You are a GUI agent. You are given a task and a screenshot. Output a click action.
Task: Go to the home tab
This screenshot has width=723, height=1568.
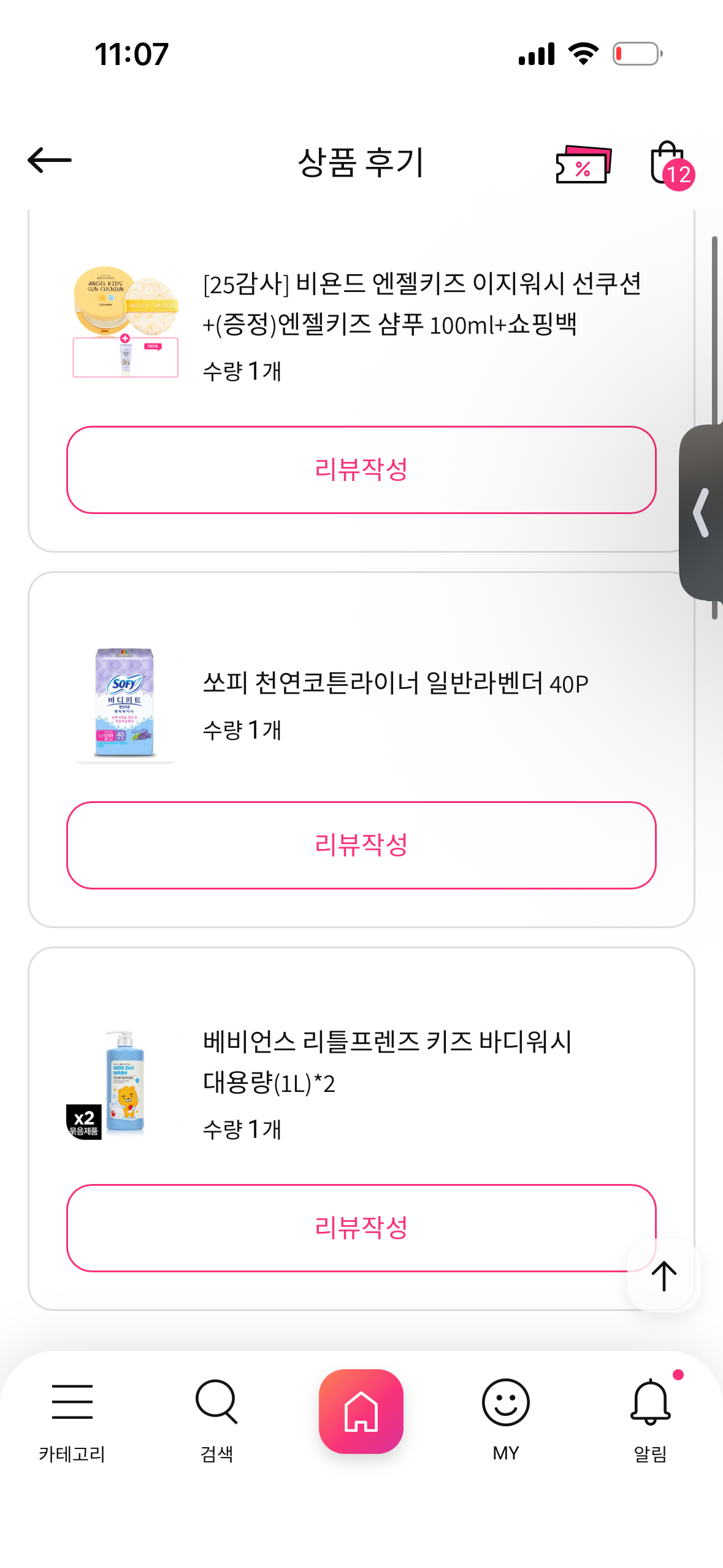point(361,1411)
